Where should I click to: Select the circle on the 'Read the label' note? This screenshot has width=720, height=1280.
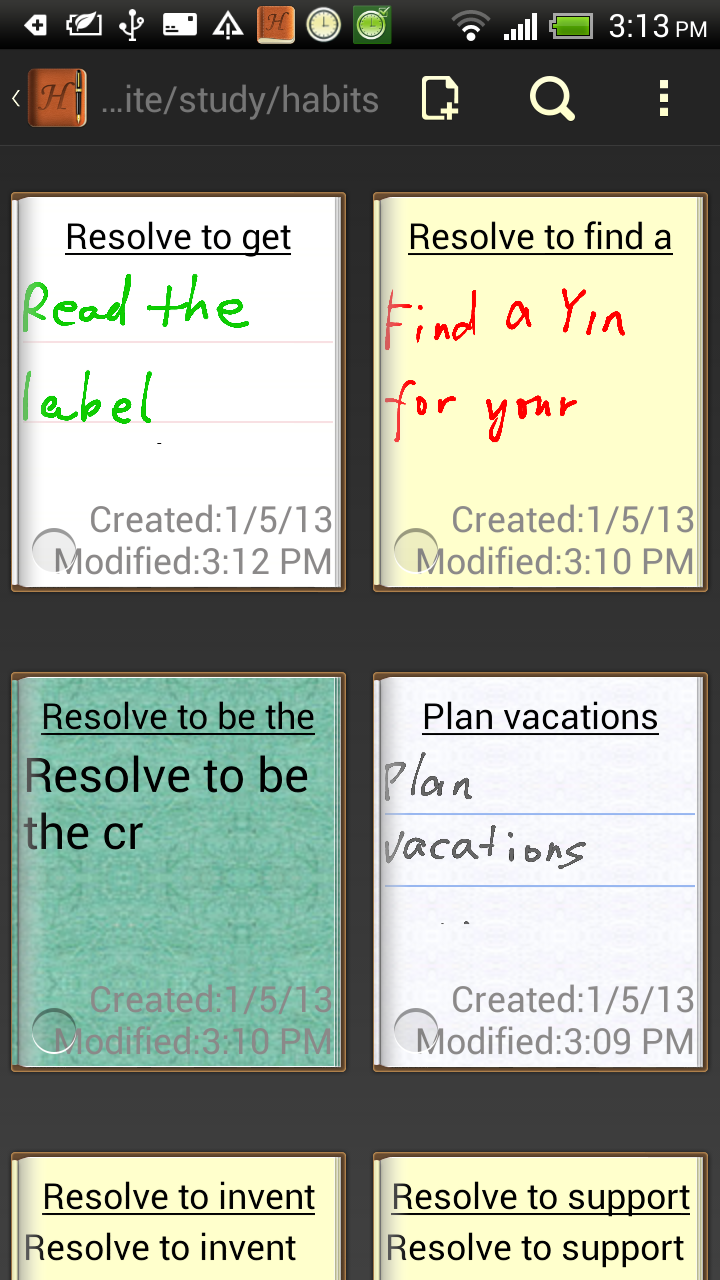pyautogui.click(x=54, y=551)
